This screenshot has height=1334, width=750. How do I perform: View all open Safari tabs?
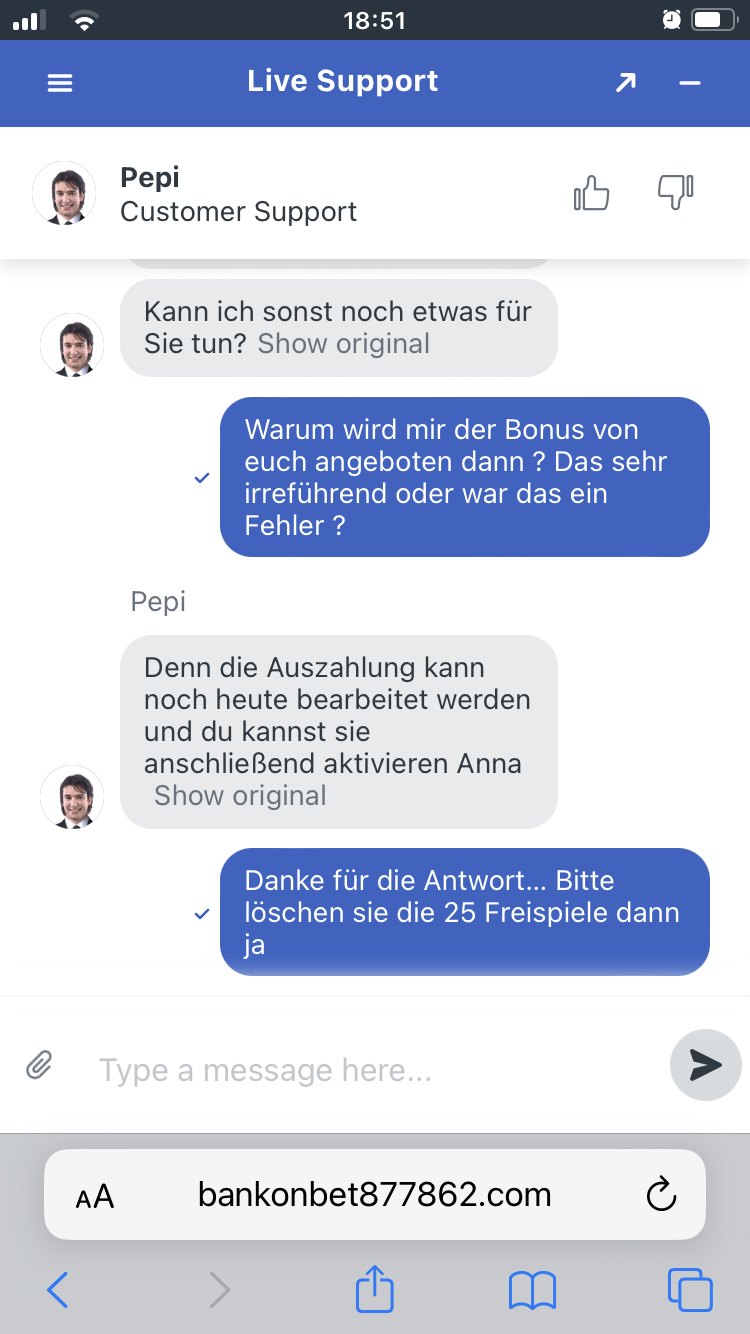point(689,1290)
